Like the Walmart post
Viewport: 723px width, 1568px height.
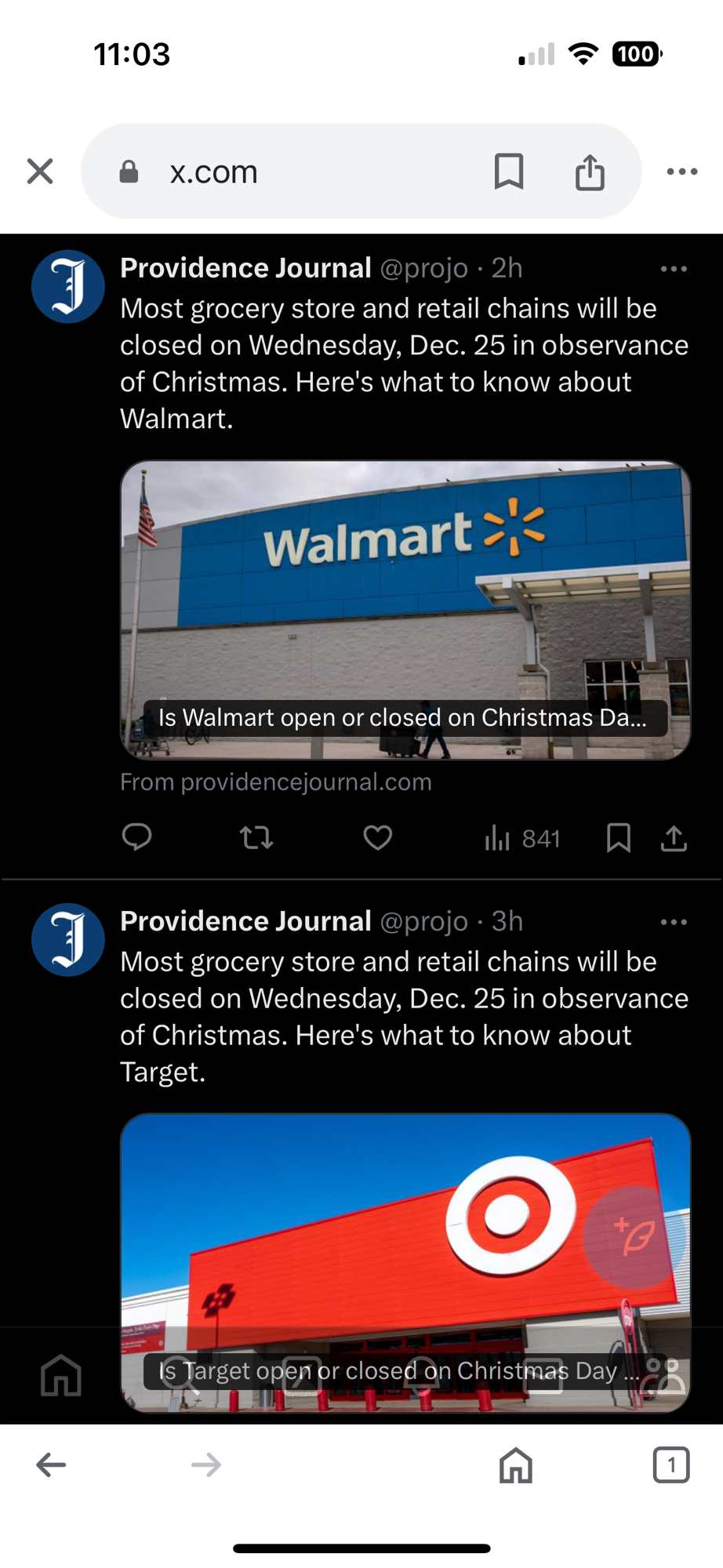(x=377, y=838)
